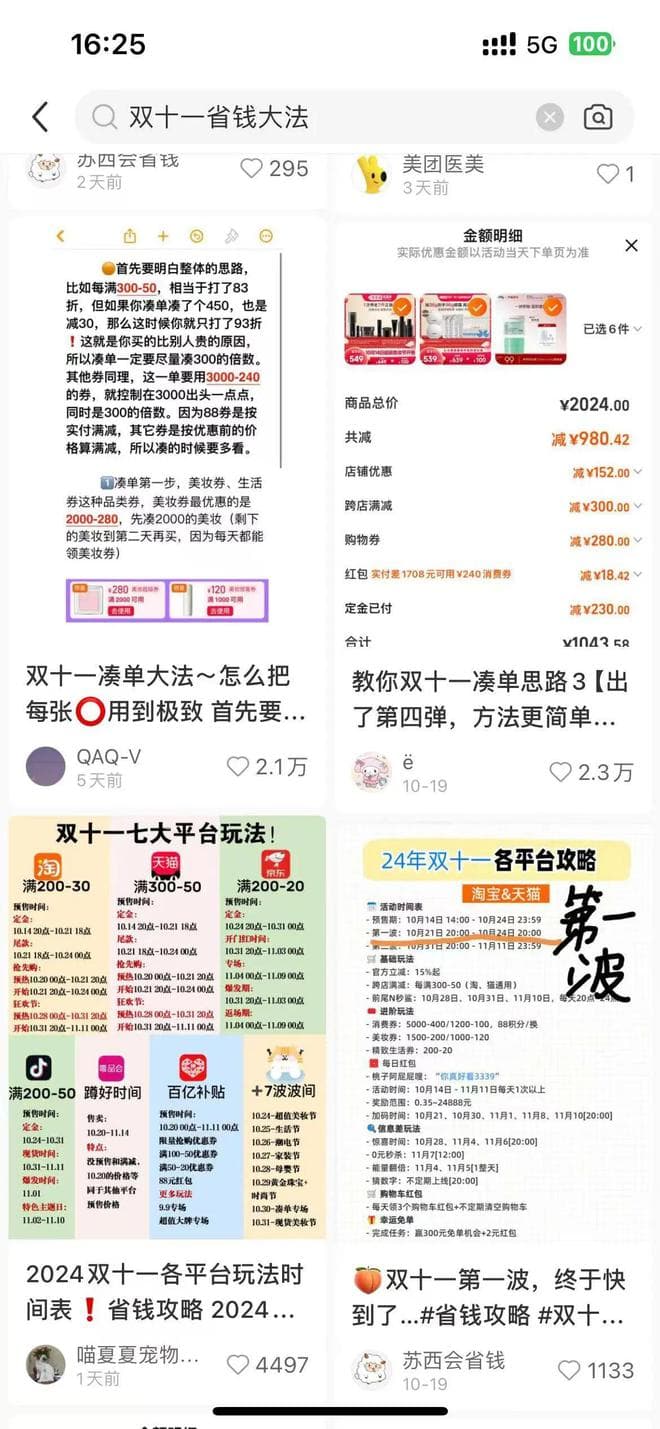
Task: Like the post with 2.3万 likes
Action: click(561, 772)
